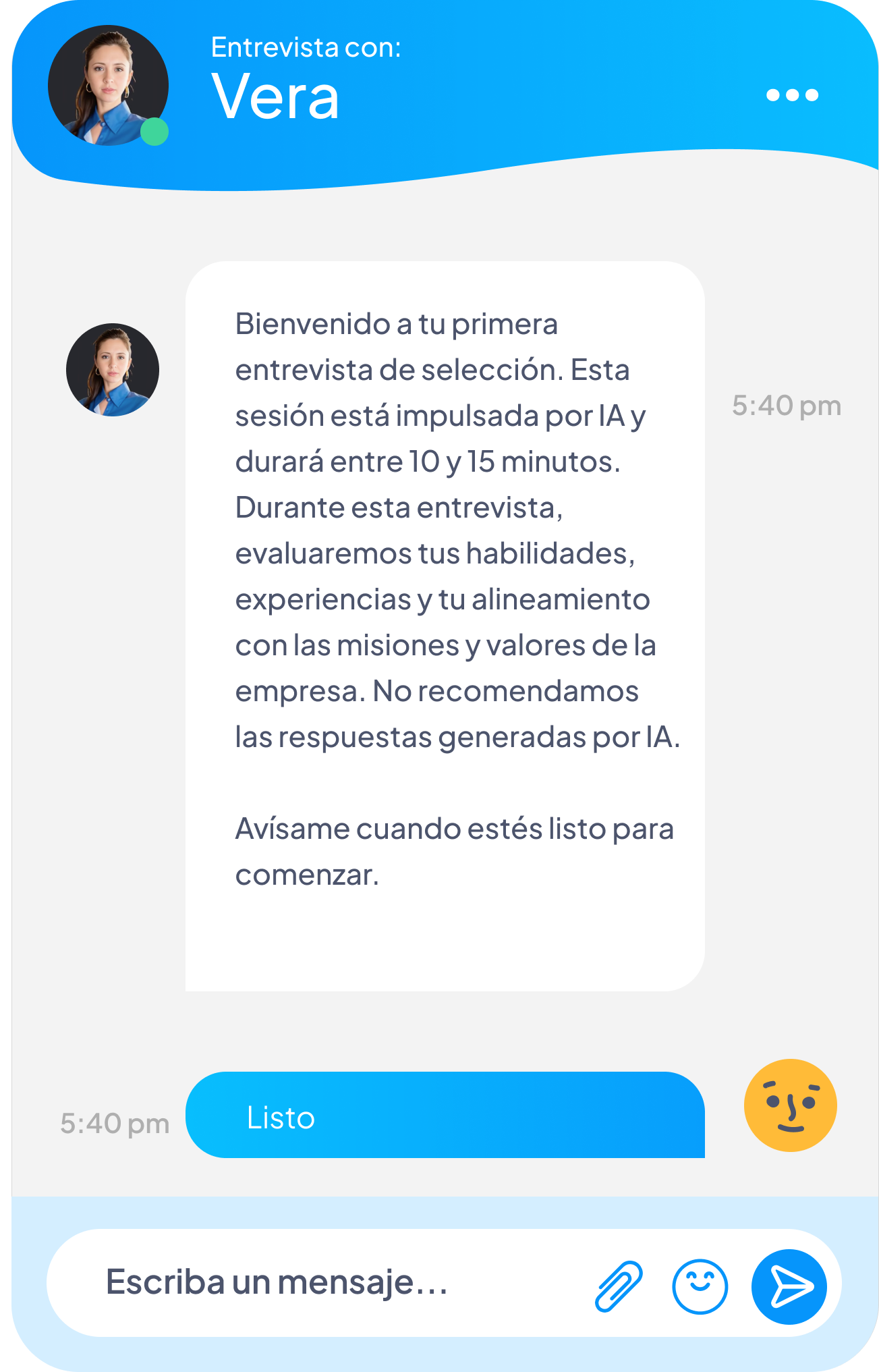
Task: Send the message with the arrow button
Action: [789, 1286]
